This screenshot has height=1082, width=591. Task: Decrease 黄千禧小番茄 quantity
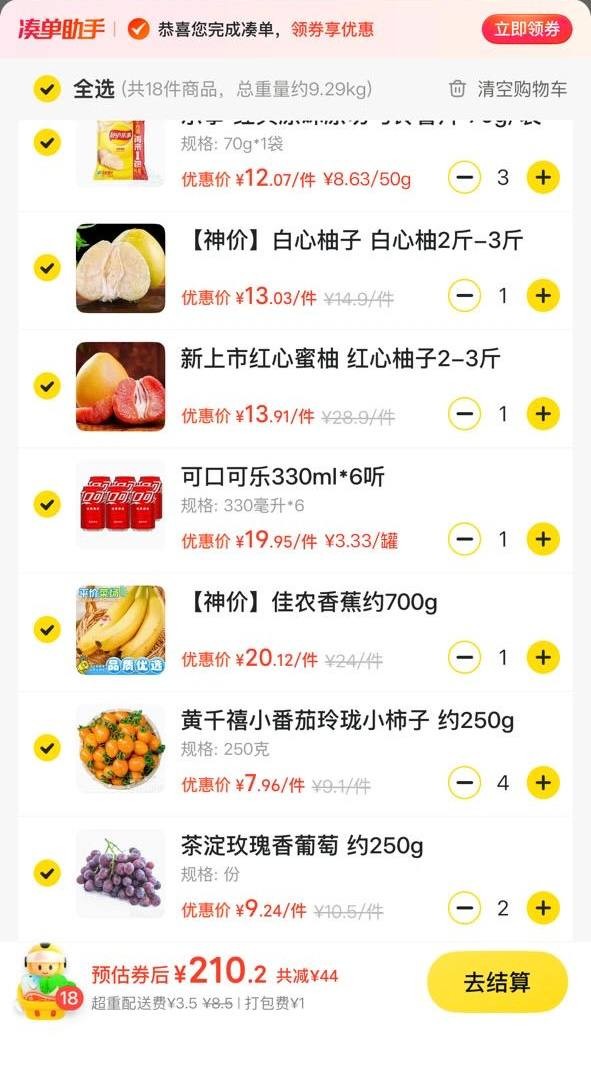click(x=464, y=783)
